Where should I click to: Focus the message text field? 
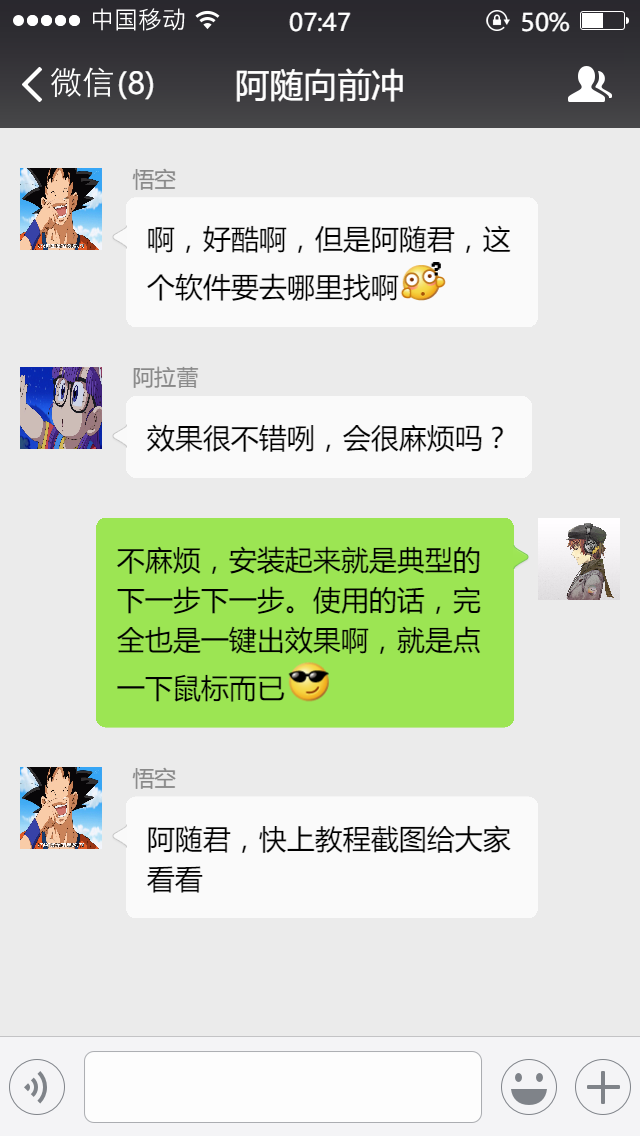click(x=283, y=1087)
